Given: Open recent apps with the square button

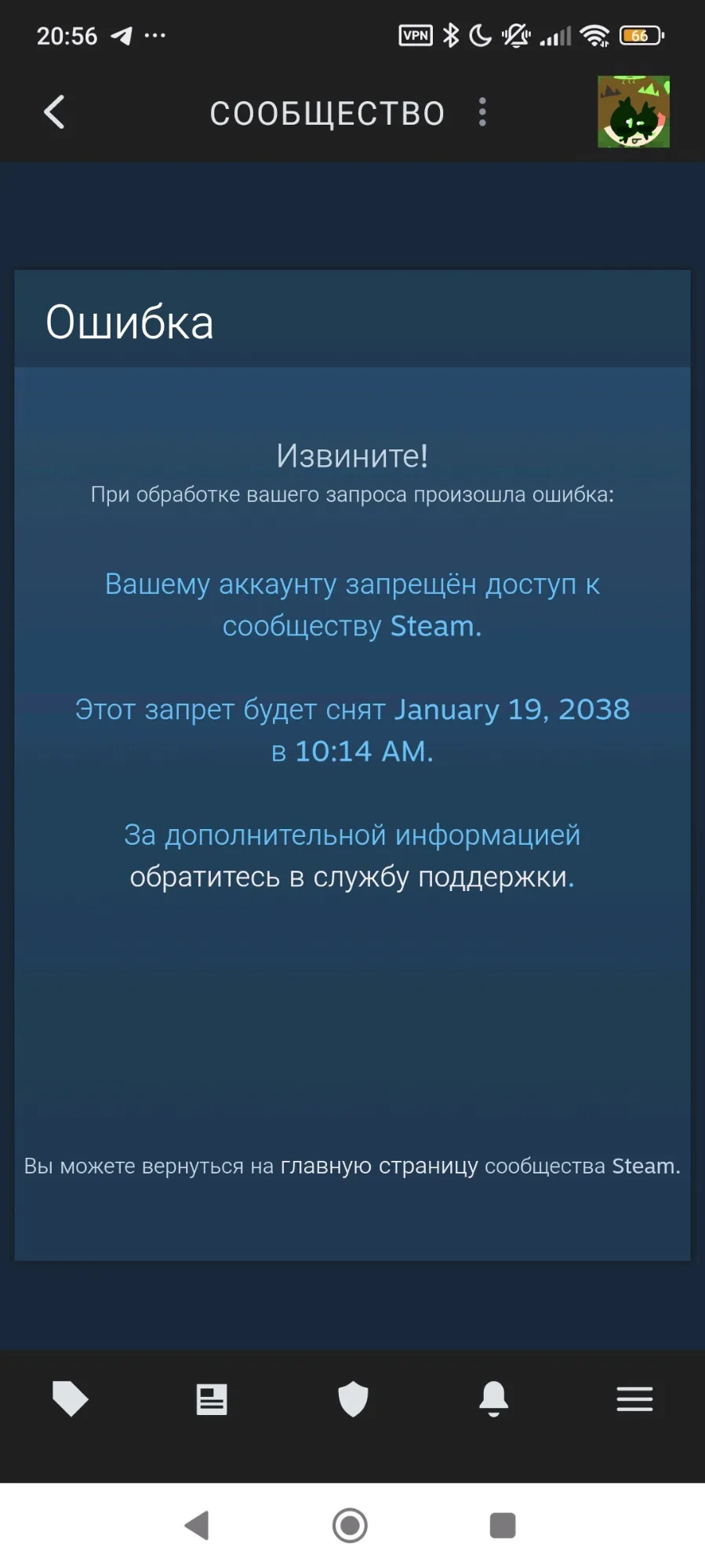Looking at the screenshot, I should click(502, 1526).
